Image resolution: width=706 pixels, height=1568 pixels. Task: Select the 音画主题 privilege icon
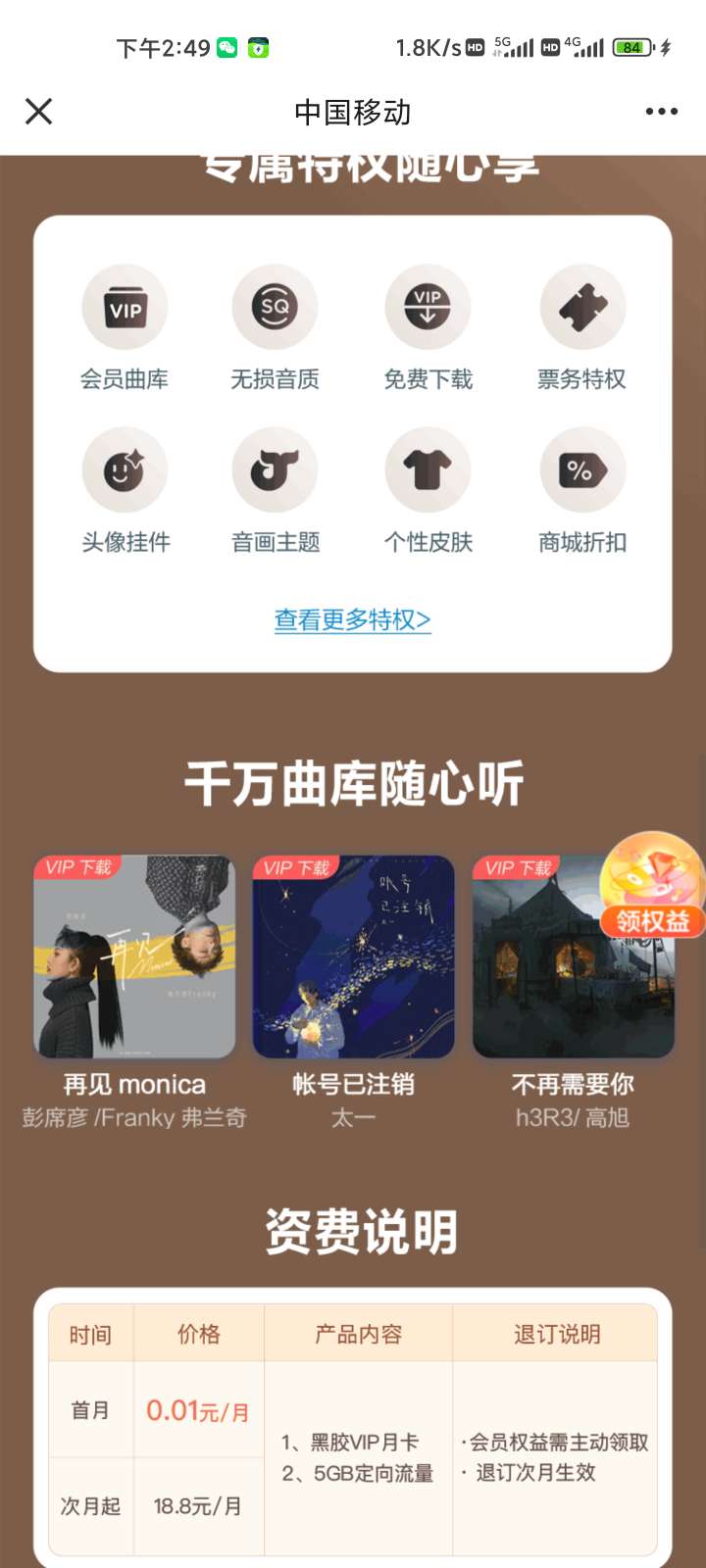[275, 471]
